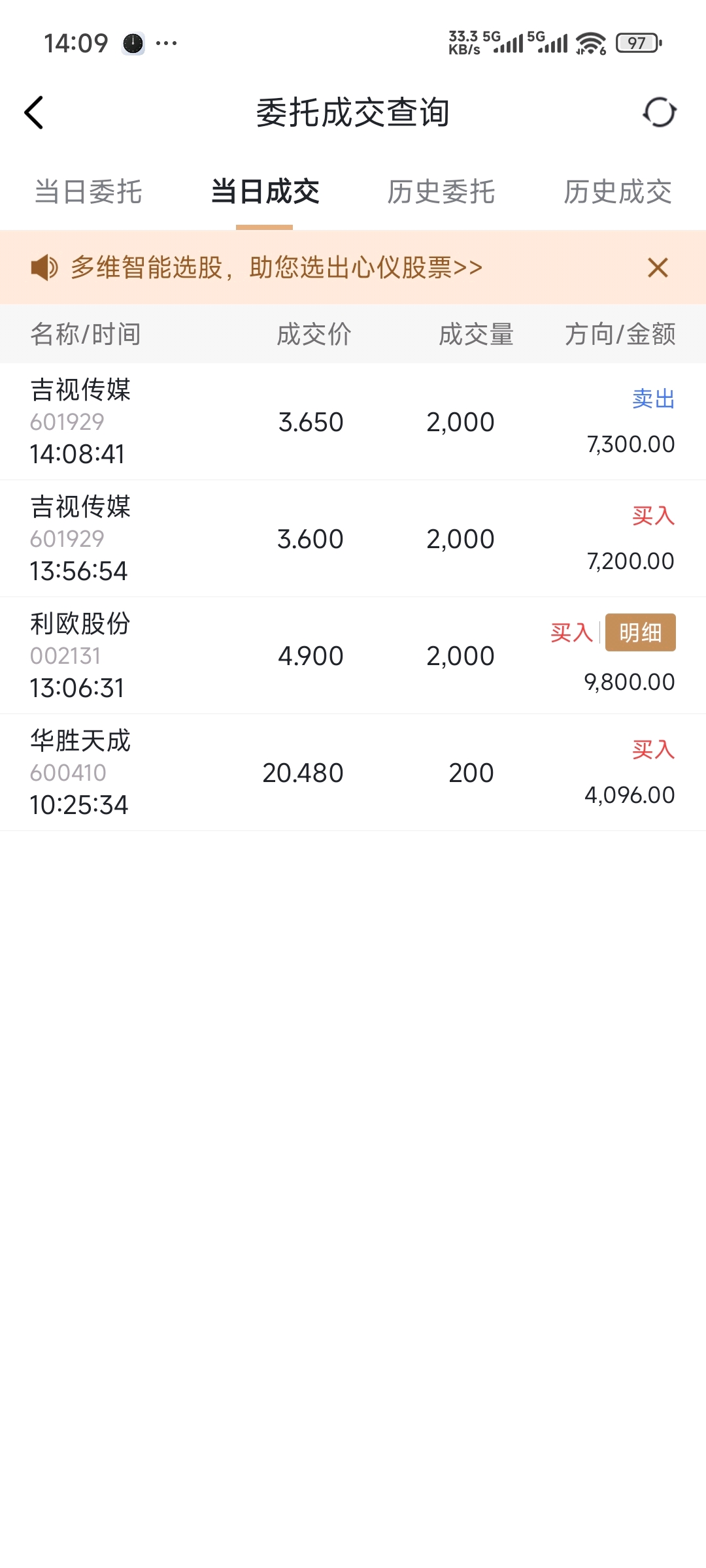Image resolution: width=706 pixels, height=1568 pixels.
Task: Go back using the top-left arrow
Action: click(x=34, y=112)
